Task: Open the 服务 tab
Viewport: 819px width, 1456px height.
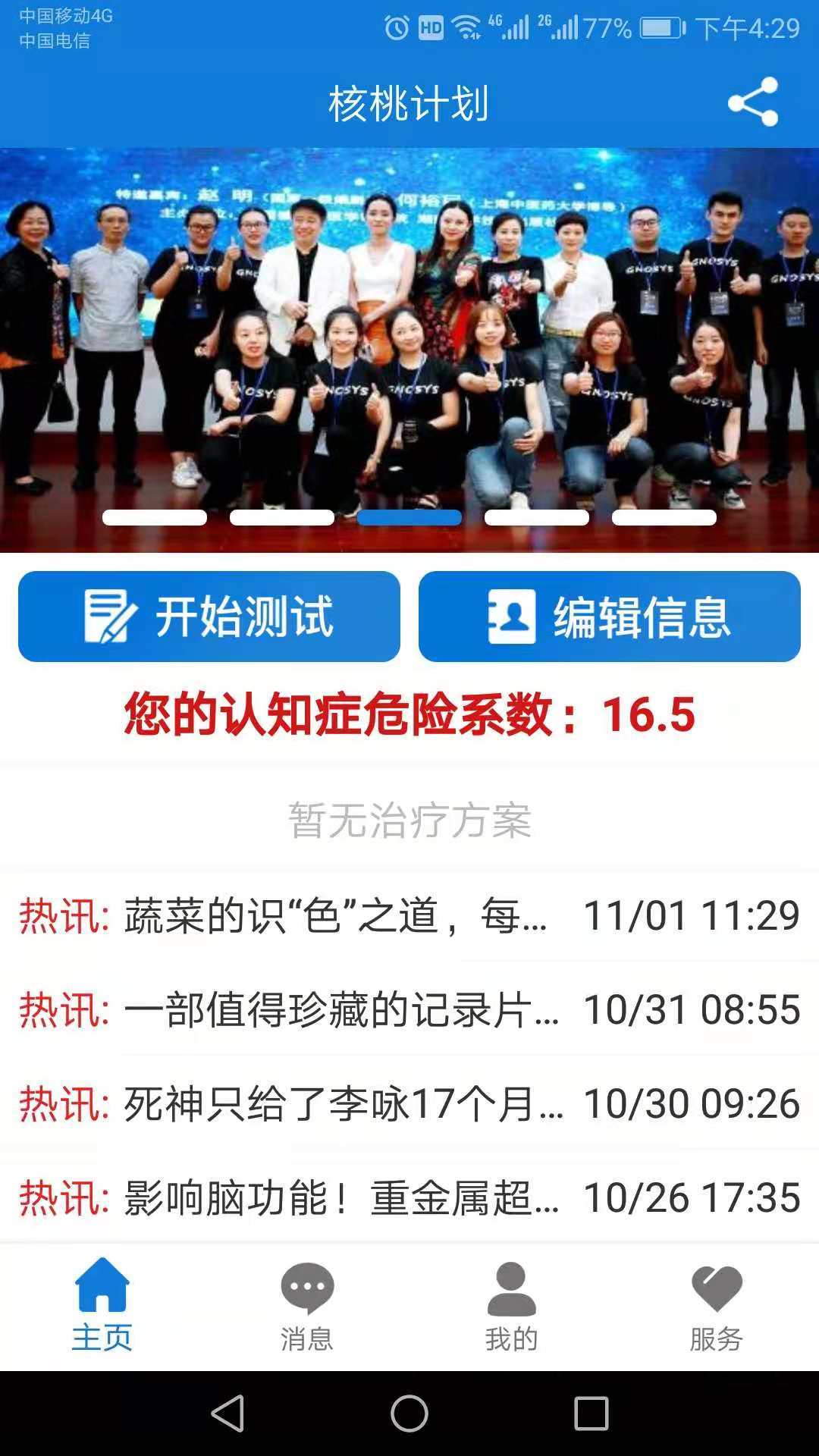Action: pos(716,1306)
